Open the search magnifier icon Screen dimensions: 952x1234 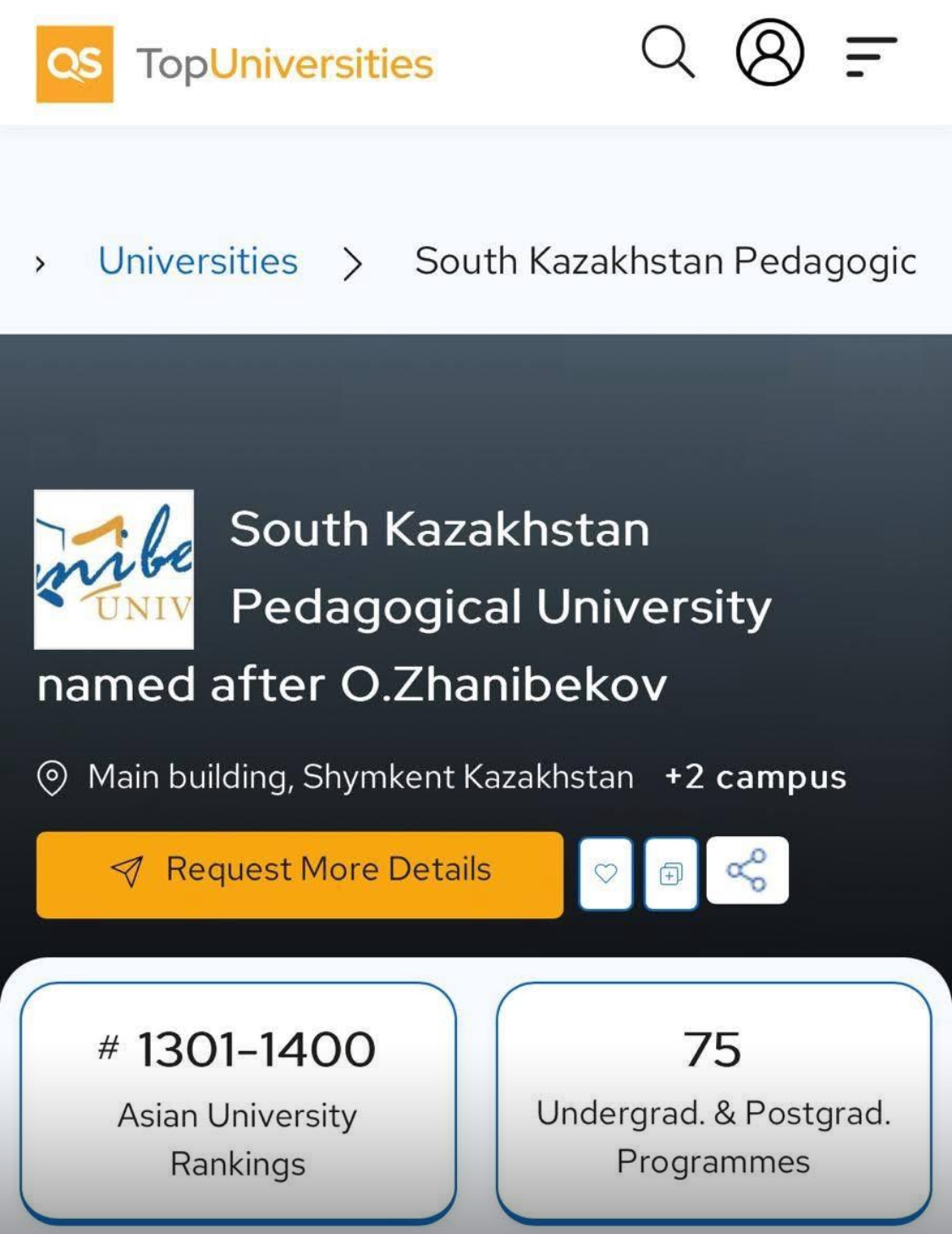pos(668,52)
